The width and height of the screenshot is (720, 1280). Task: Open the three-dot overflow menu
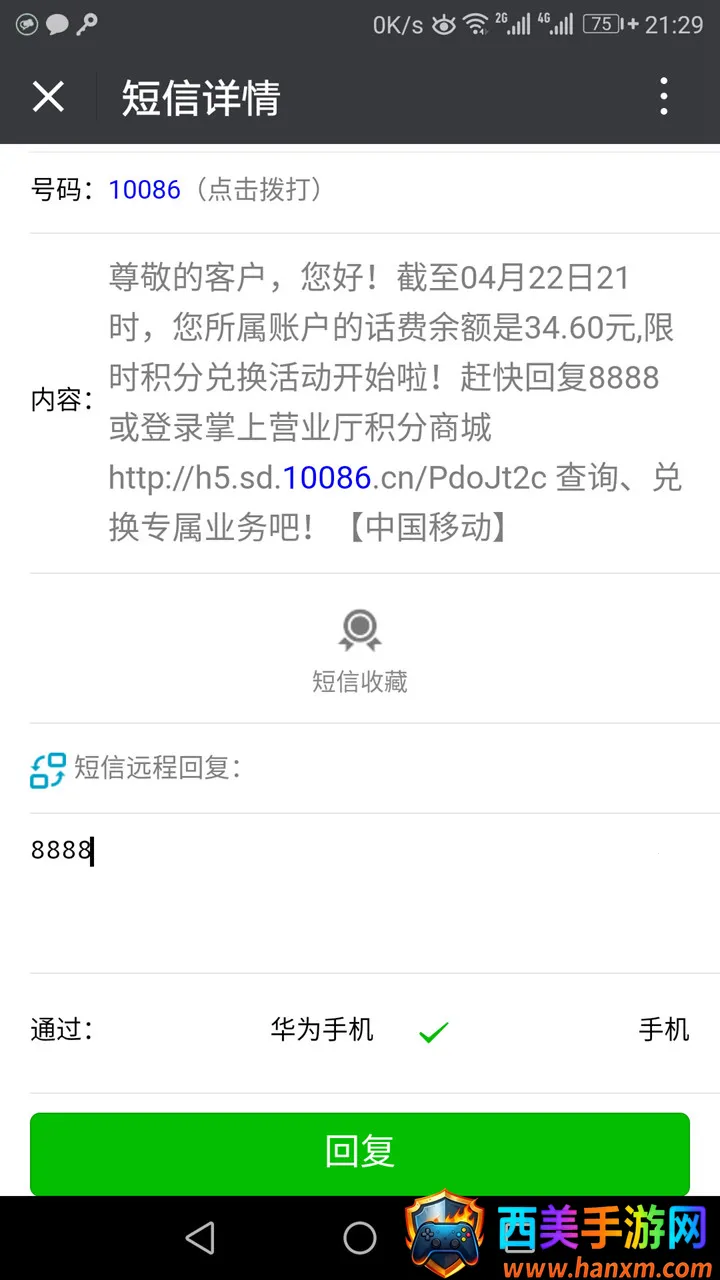[x=664, y=97]
